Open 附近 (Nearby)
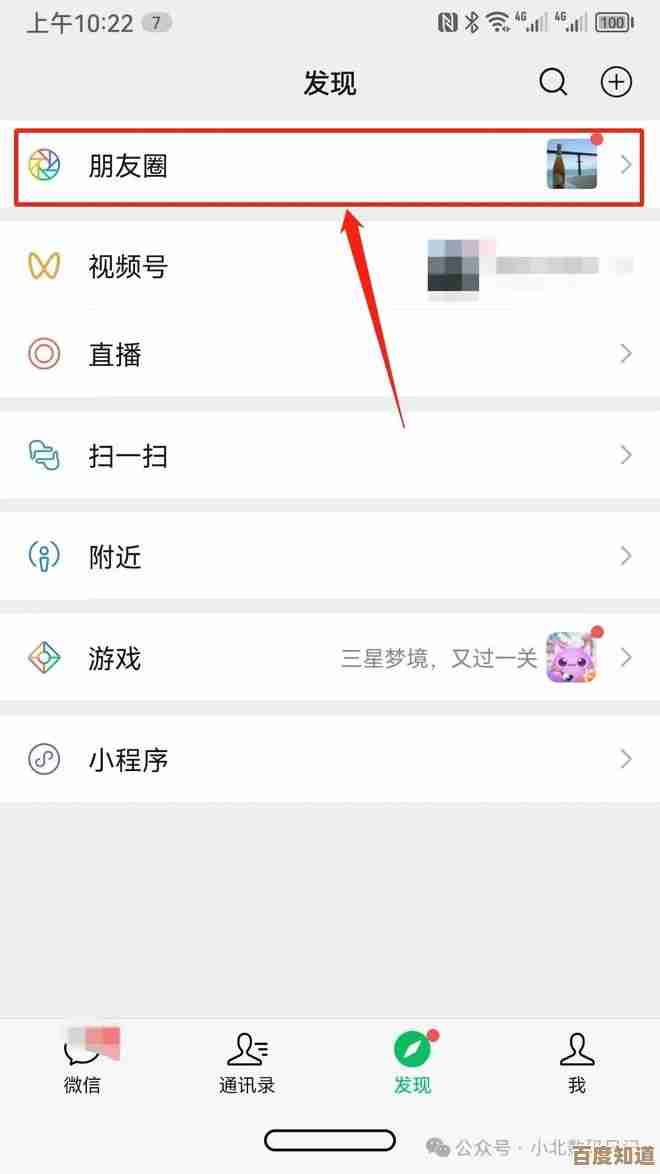 pyautogui.click(x=329, y=556)
